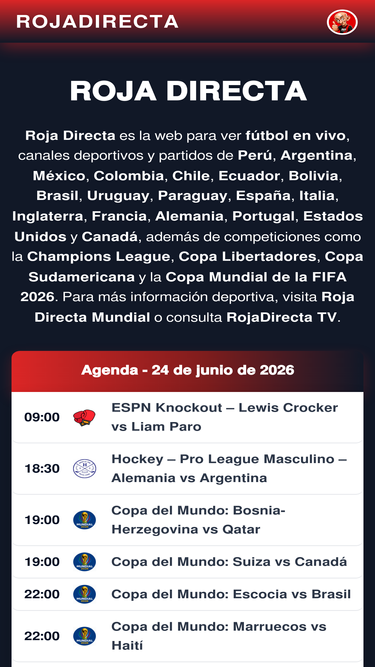
Task: Open the Lewis Crocker vs Liam Paro event
Action: click(x=188, y=417)
